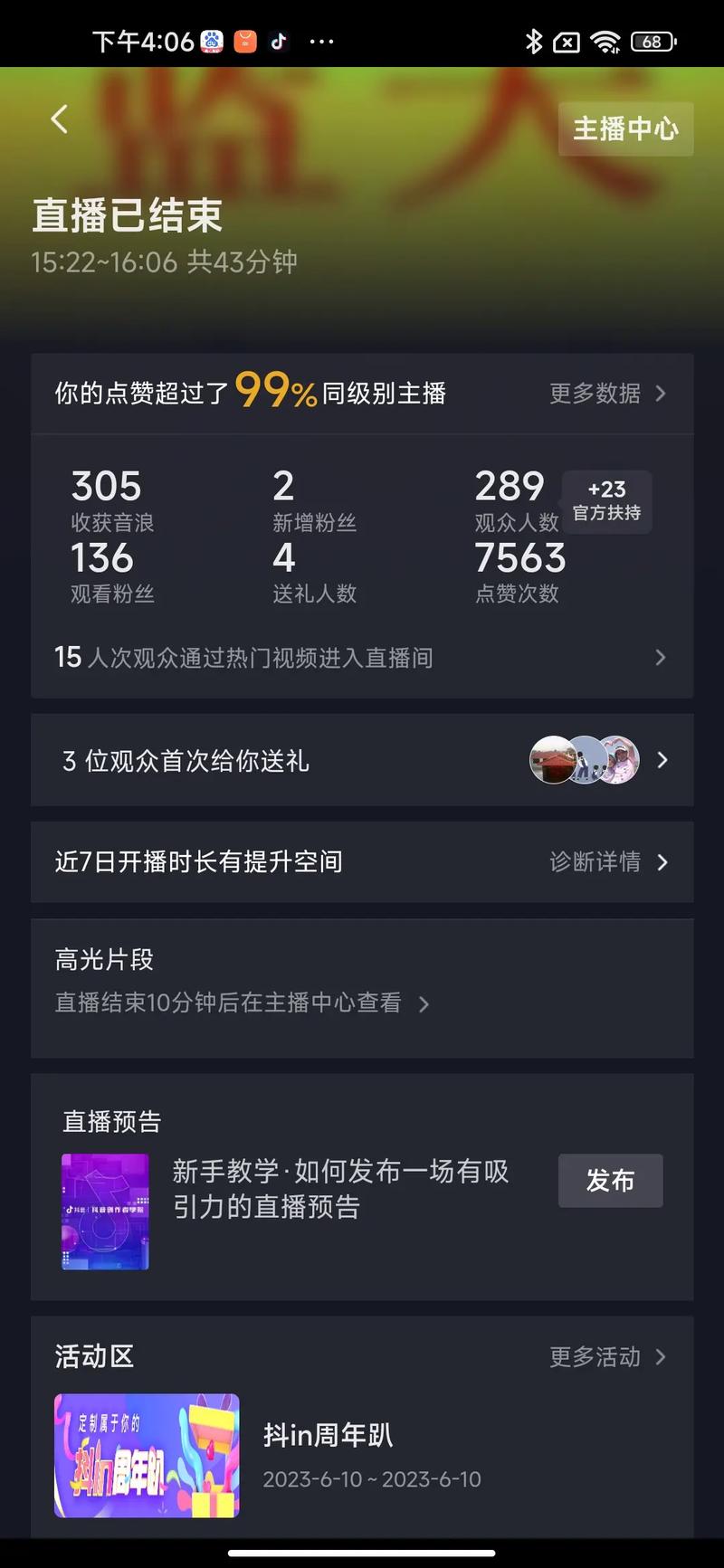Viewport: 724px width, 1568px height.
Task: Tap the Baidu app notification icon
Action: pos(210,42)
